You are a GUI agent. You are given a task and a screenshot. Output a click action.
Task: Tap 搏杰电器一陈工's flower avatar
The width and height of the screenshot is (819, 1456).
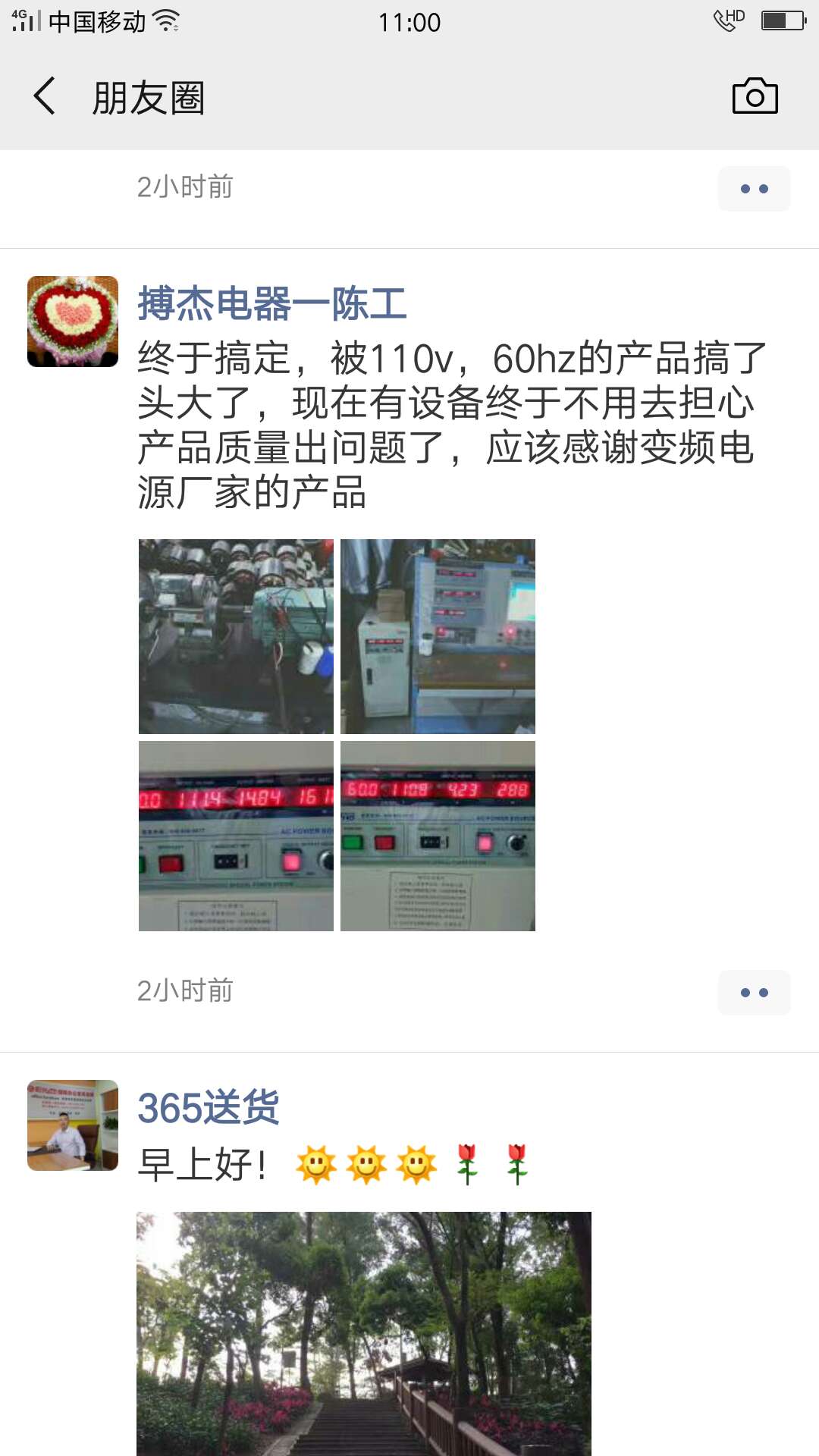point(73,322)
